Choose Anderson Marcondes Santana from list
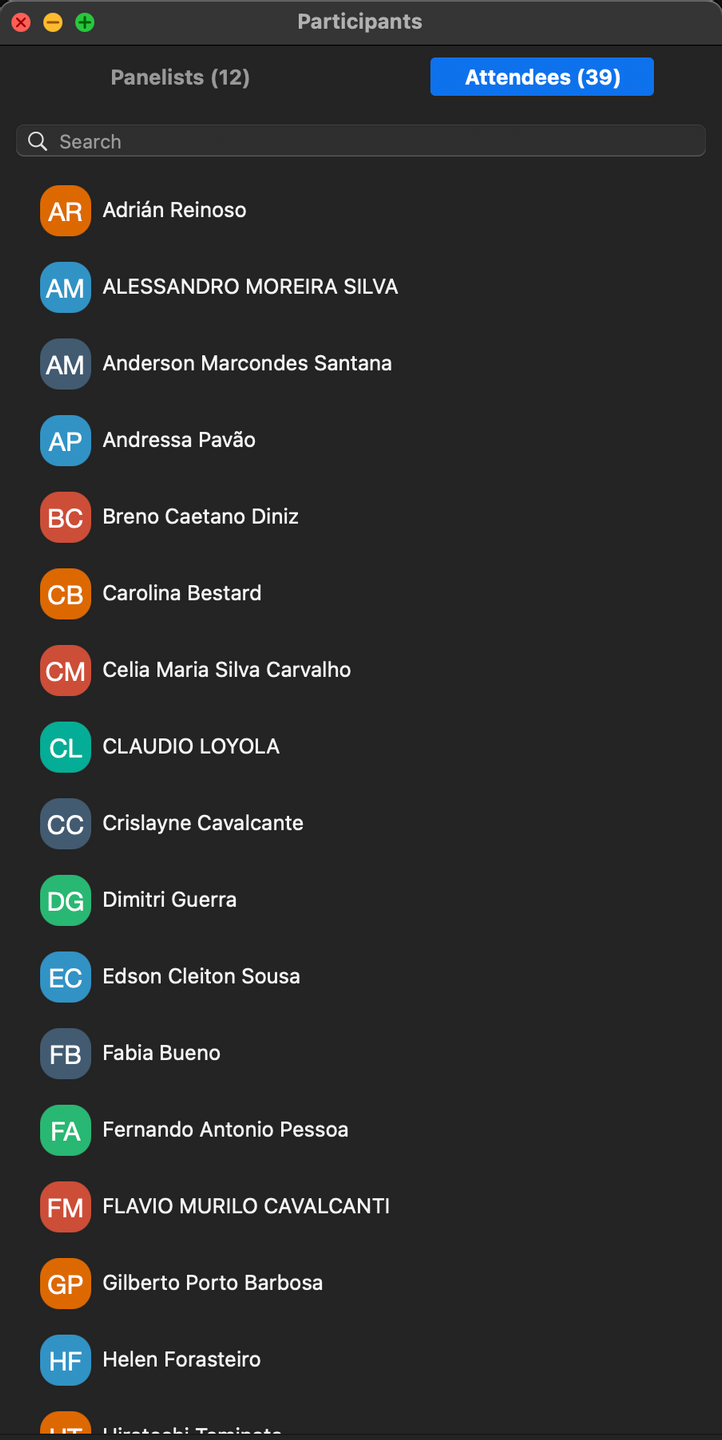 point(247,364)
